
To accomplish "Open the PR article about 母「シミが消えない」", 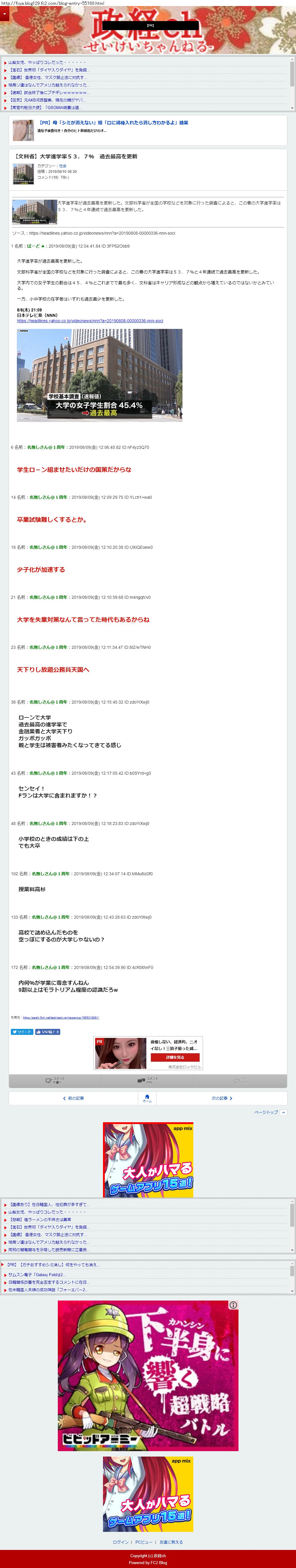I will tap(113, 123).
